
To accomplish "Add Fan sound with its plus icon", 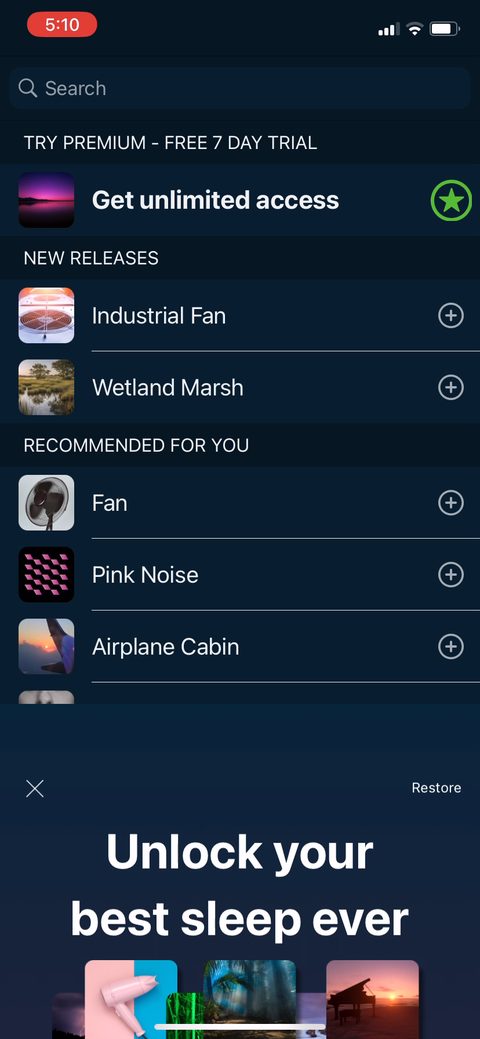I will tap(451, 504).
